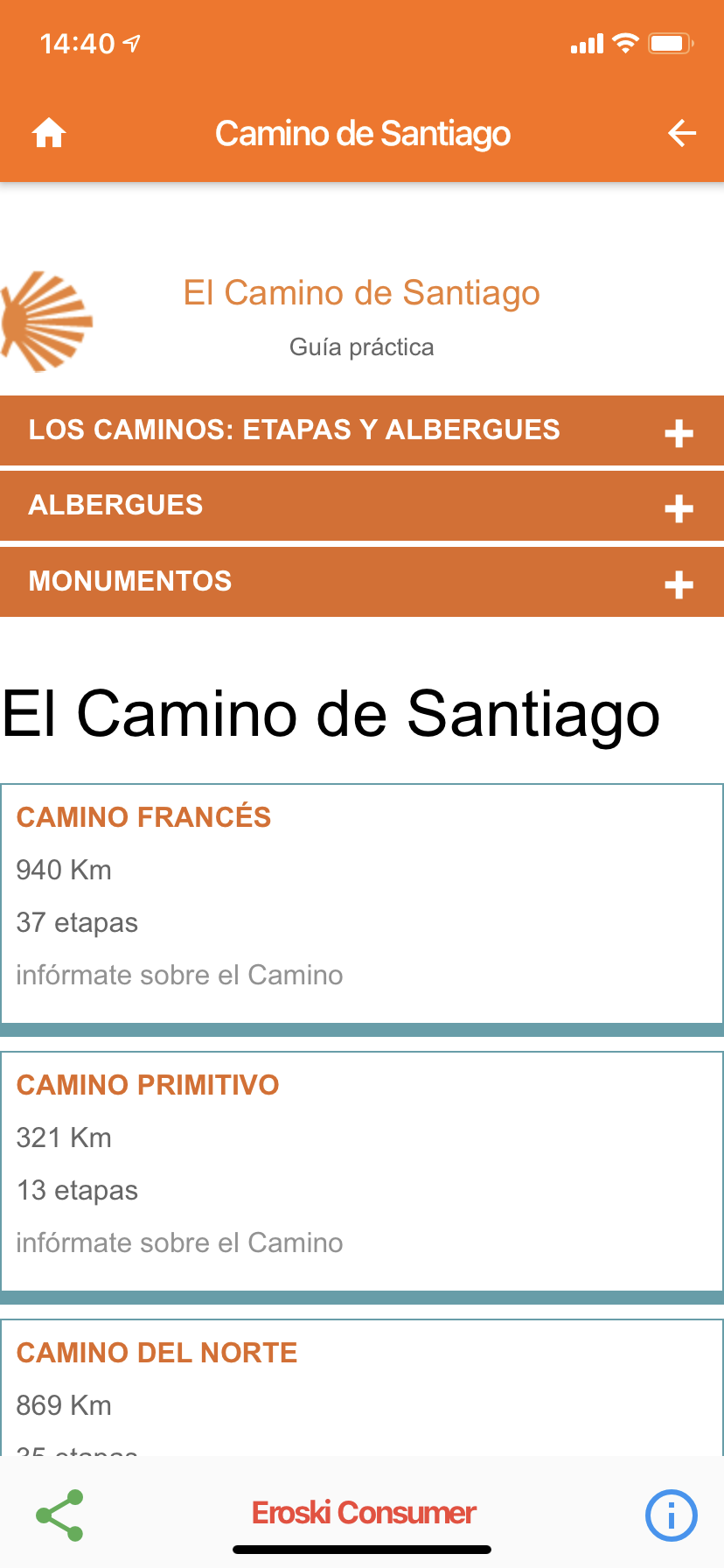Expand the Albergues section
Viewport: 724px width, 1568px height.
pos(679,508)
